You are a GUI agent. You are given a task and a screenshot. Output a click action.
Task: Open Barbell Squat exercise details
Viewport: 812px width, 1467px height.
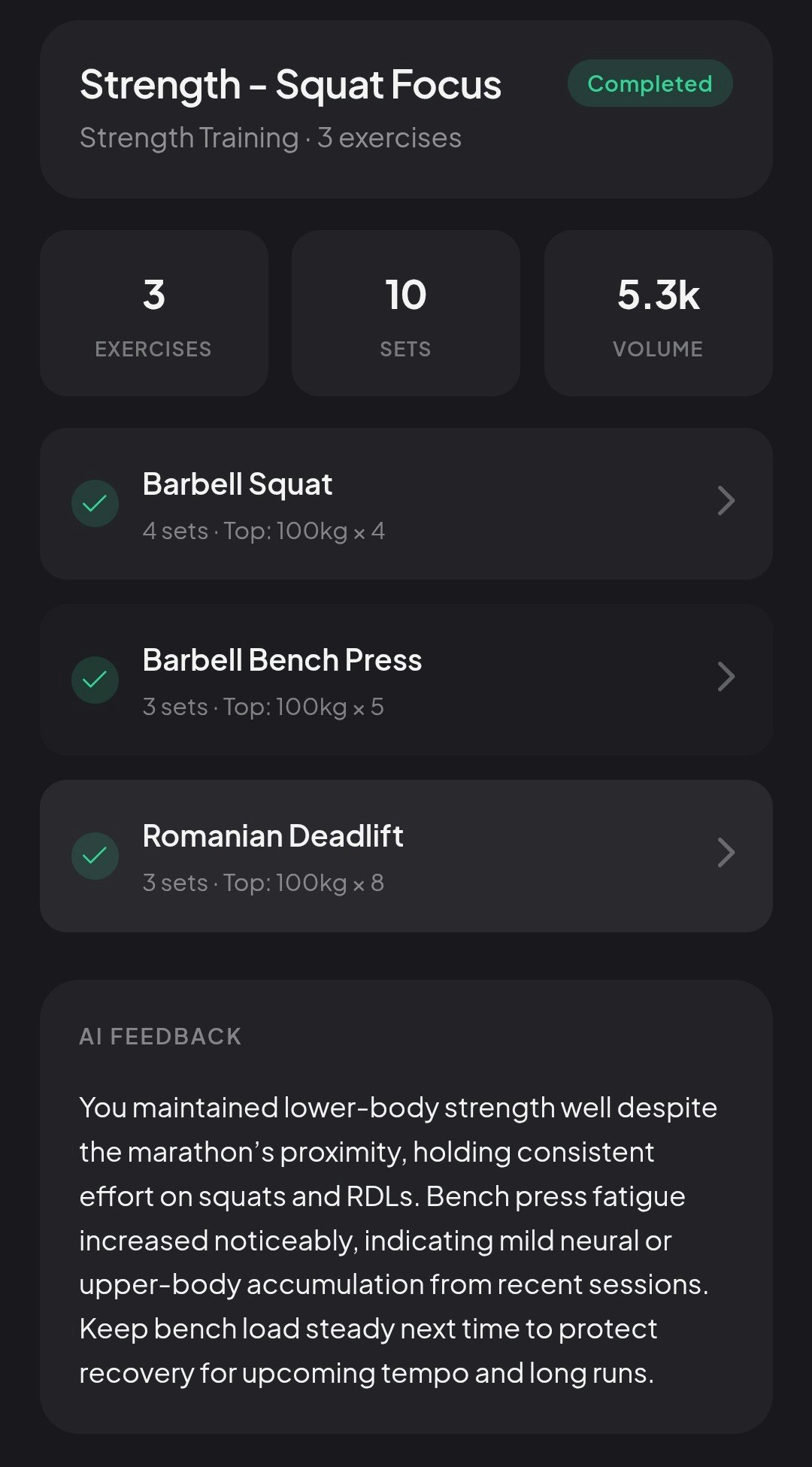tap(406, 504)
